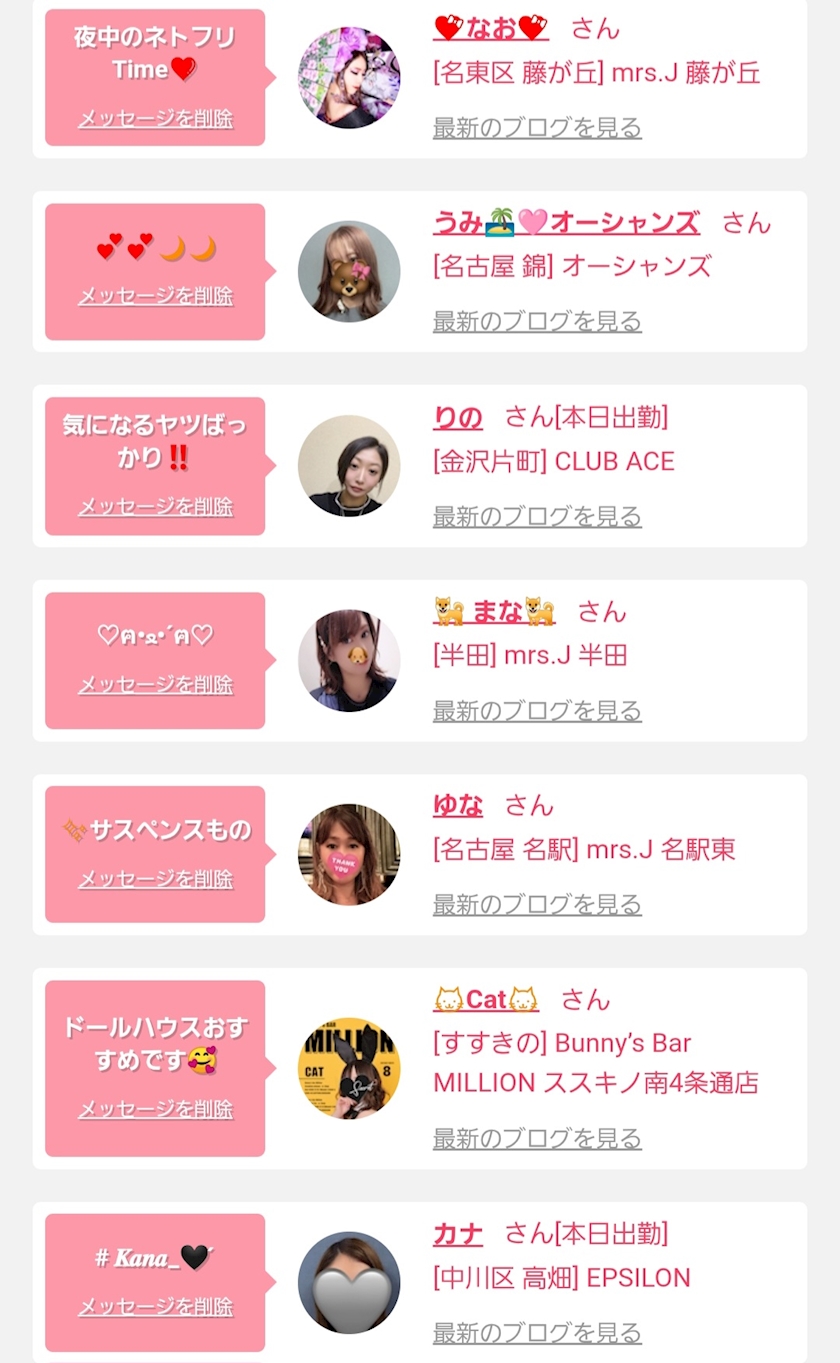
Task: Open うみ オーシャンズ profile link
Action: click(x=566, y=222)
